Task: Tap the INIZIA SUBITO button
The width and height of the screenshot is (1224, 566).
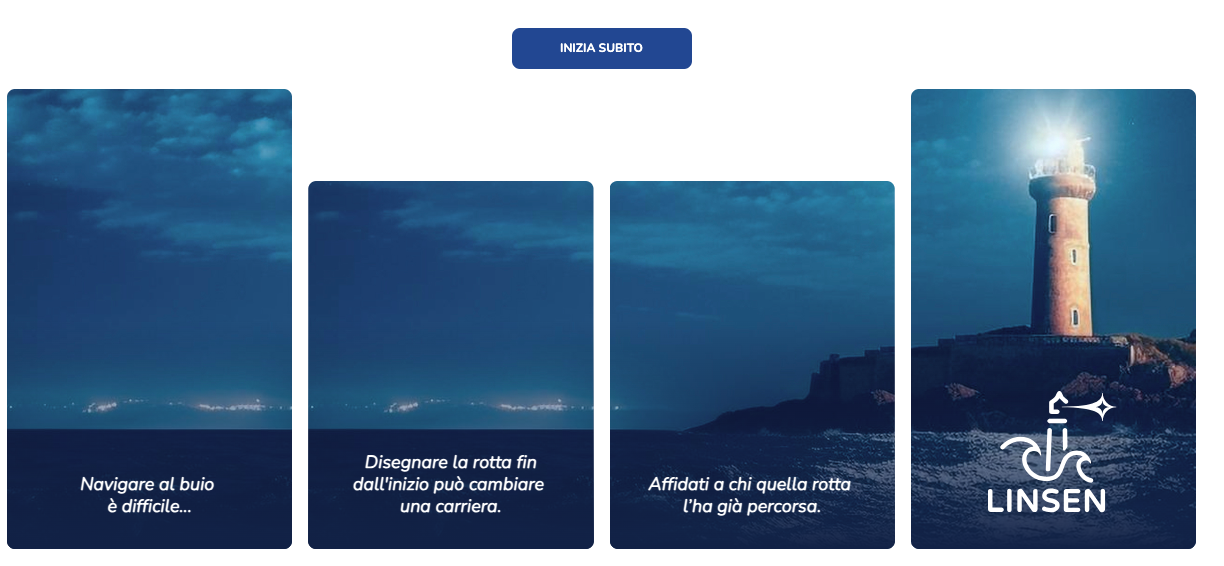Action: click(601, 48)
